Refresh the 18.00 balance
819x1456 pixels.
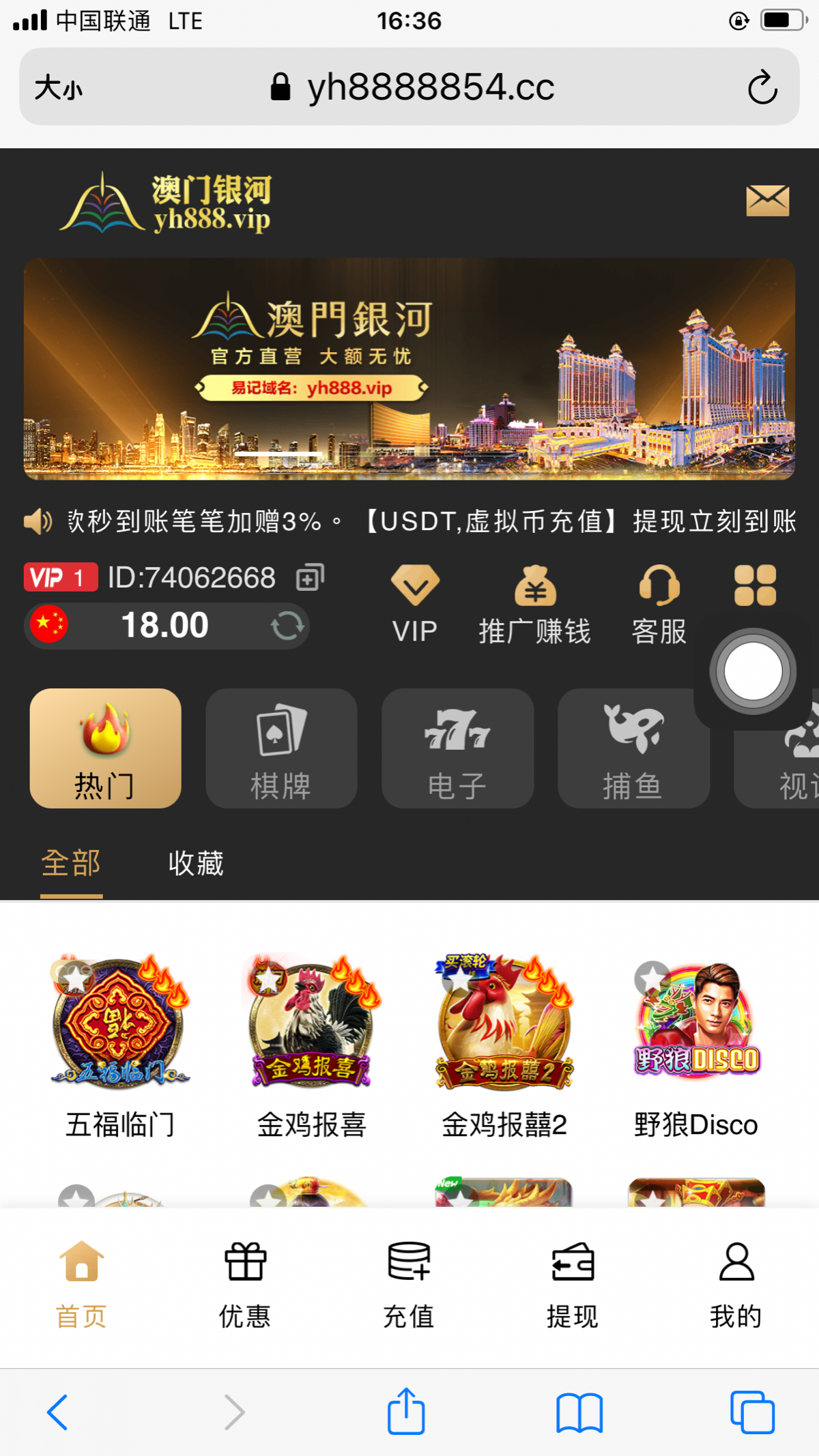[x=287, y=626]
